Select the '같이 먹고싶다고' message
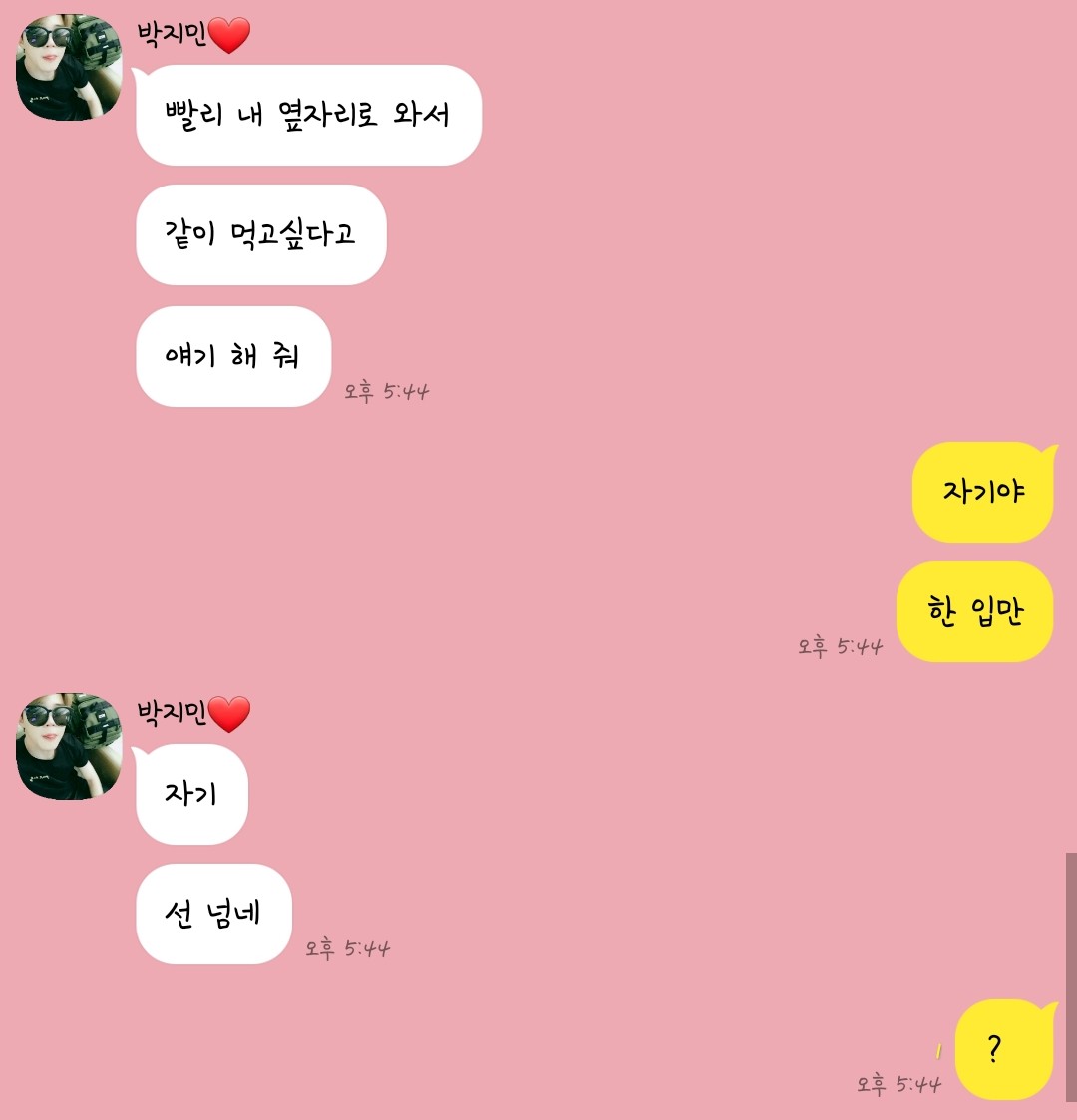The height and width of the screenshot is (1120, 1077). pos(260,235)
